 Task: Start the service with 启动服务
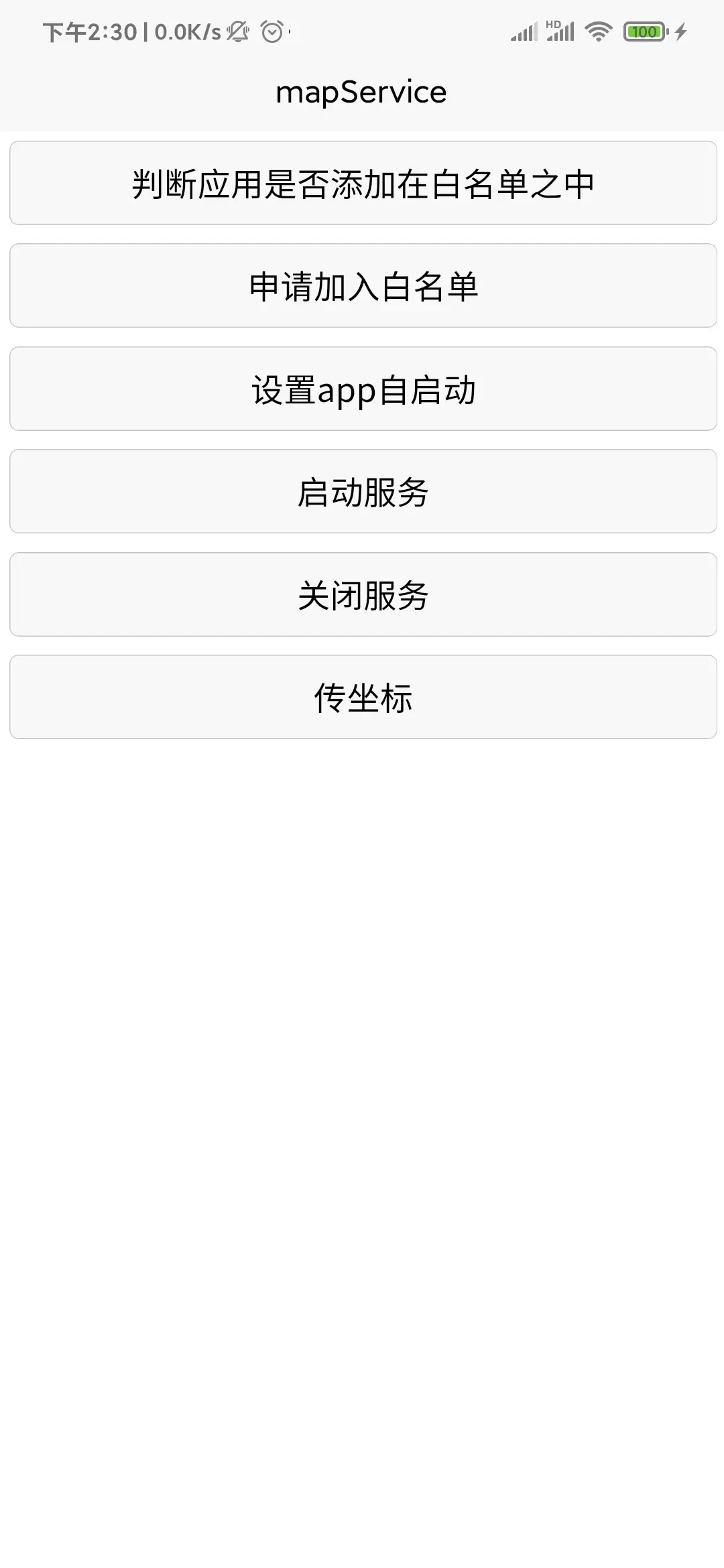click(x=363, y=491)
